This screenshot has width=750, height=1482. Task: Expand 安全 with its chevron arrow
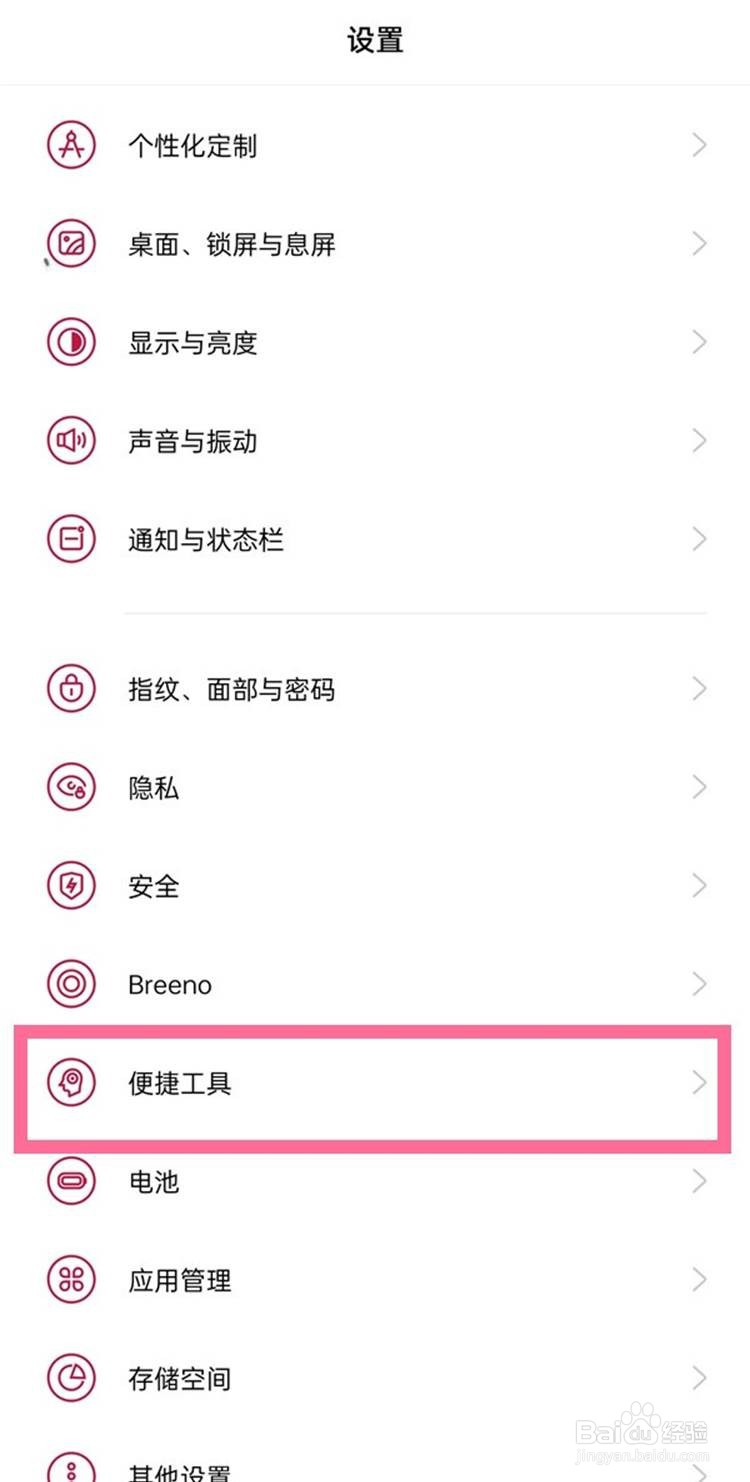coord(700,885)
